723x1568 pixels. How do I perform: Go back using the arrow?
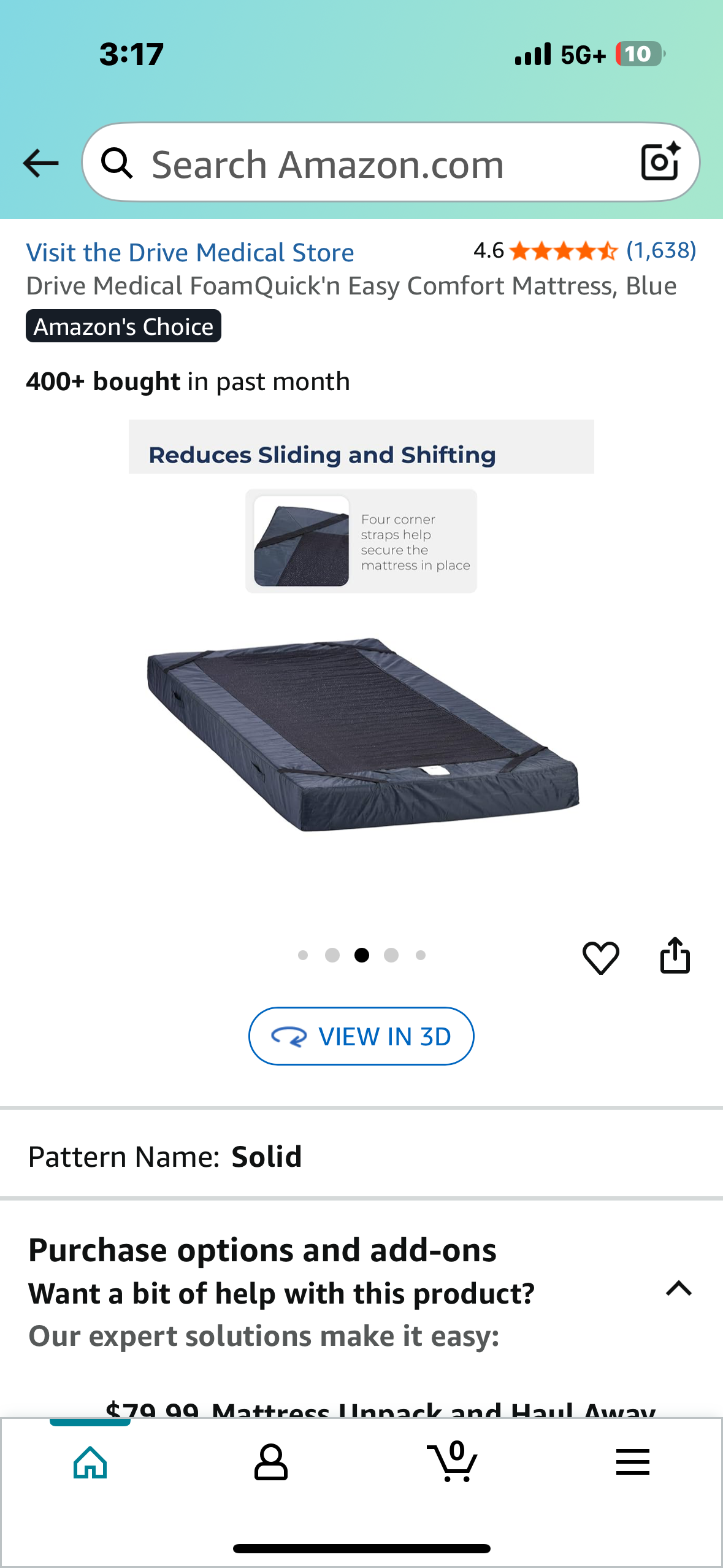[x=40, y=163]
